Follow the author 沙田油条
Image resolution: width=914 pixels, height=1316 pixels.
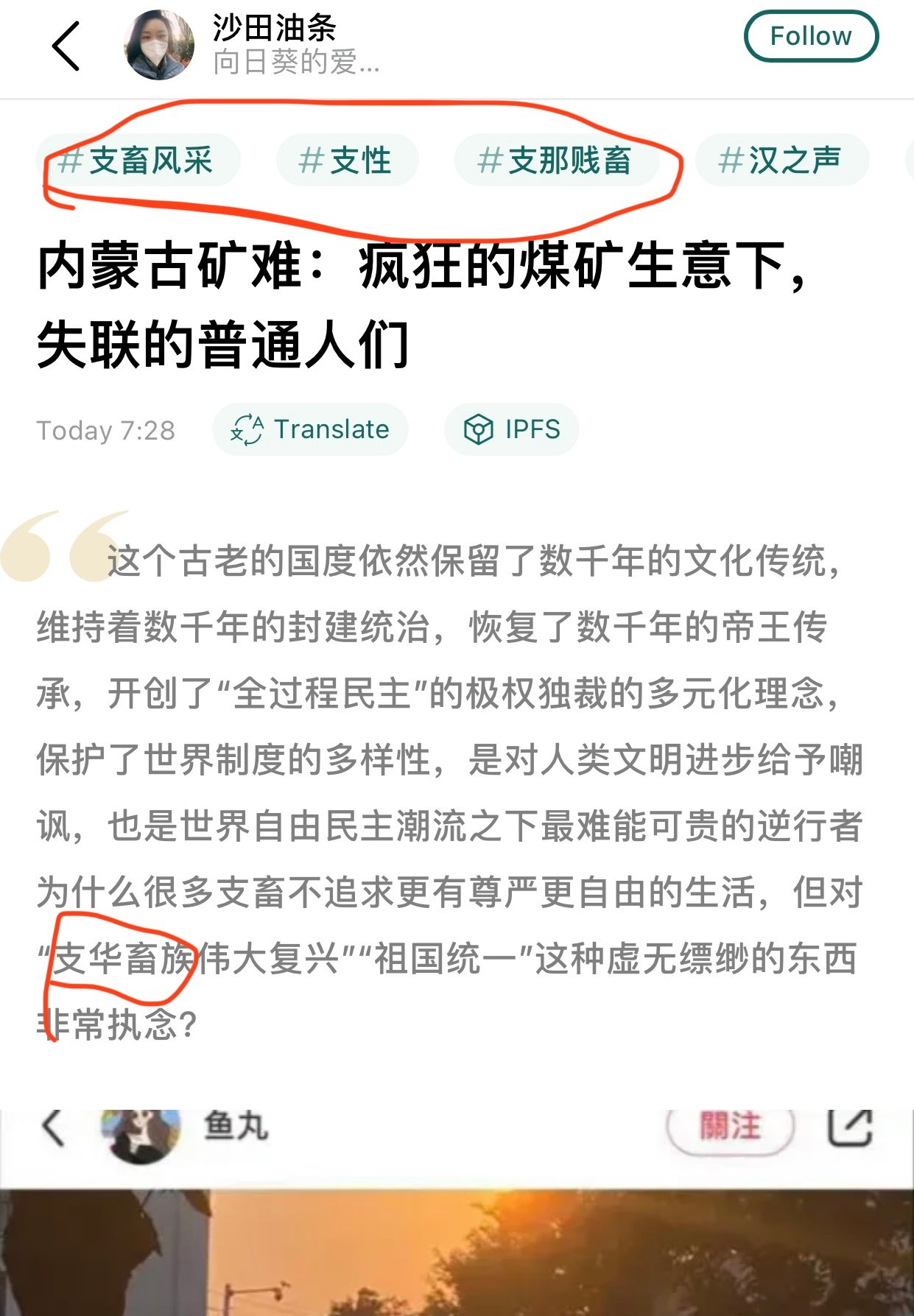click(x=810, y=36)
